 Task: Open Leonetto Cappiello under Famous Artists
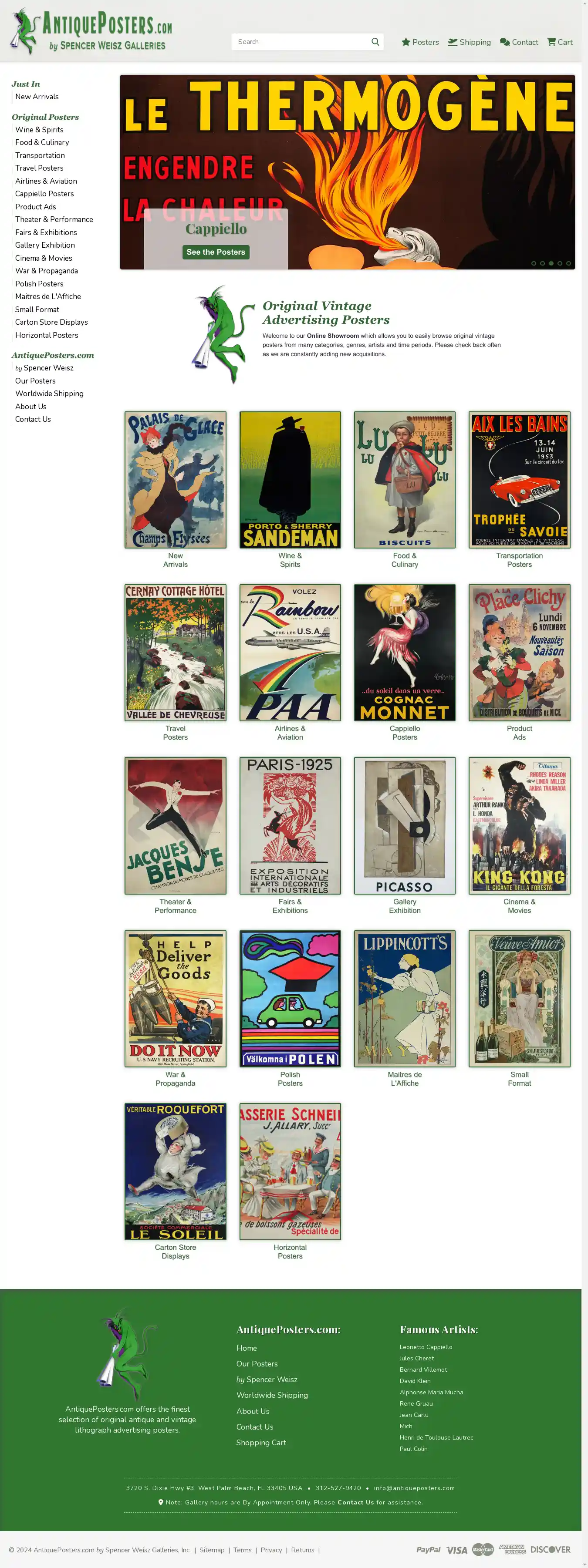pyautogui.click(x=425, y=1347)
